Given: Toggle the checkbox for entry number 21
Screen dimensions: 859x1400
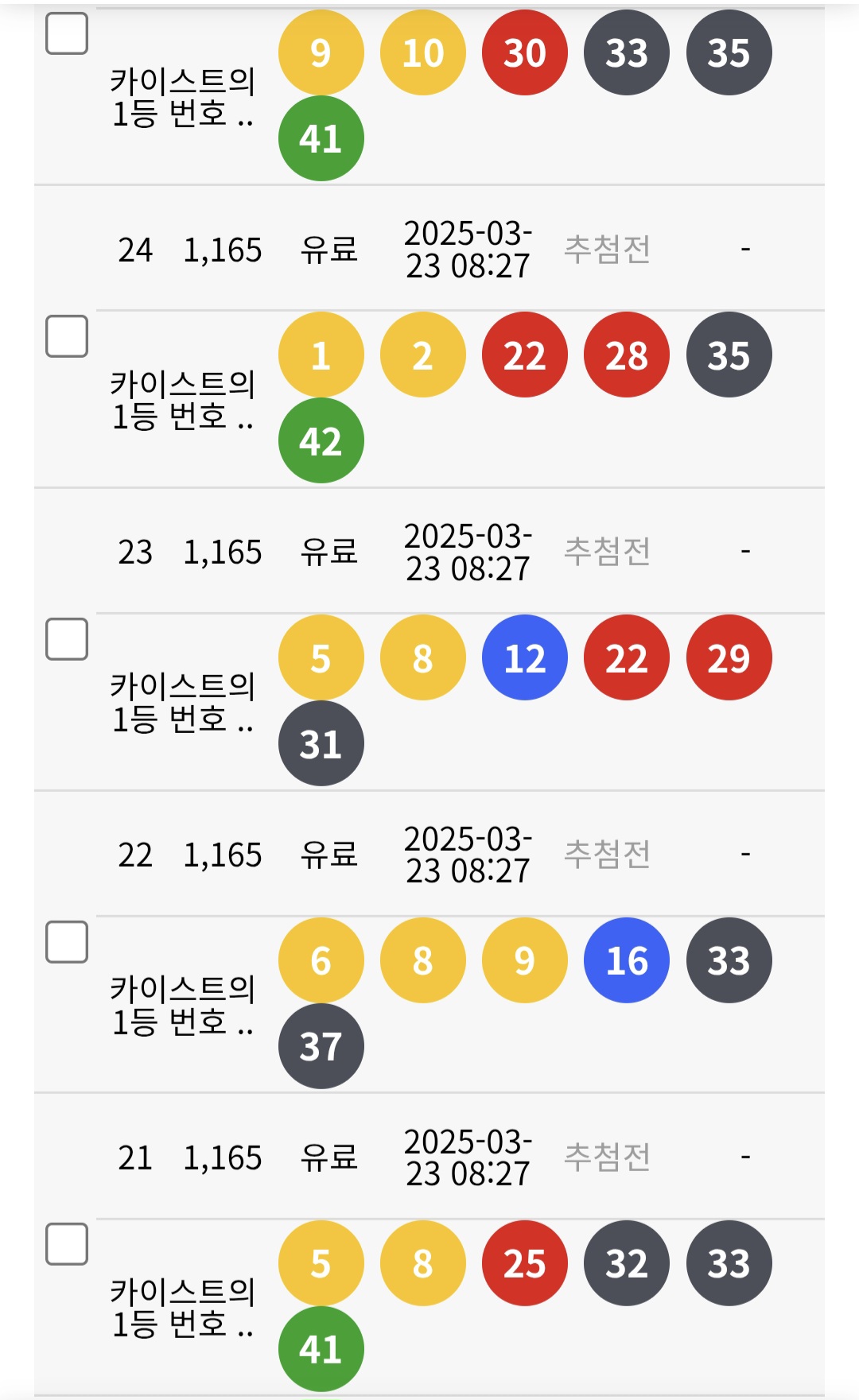Looking at the screenshot, I should (67, 1244).
